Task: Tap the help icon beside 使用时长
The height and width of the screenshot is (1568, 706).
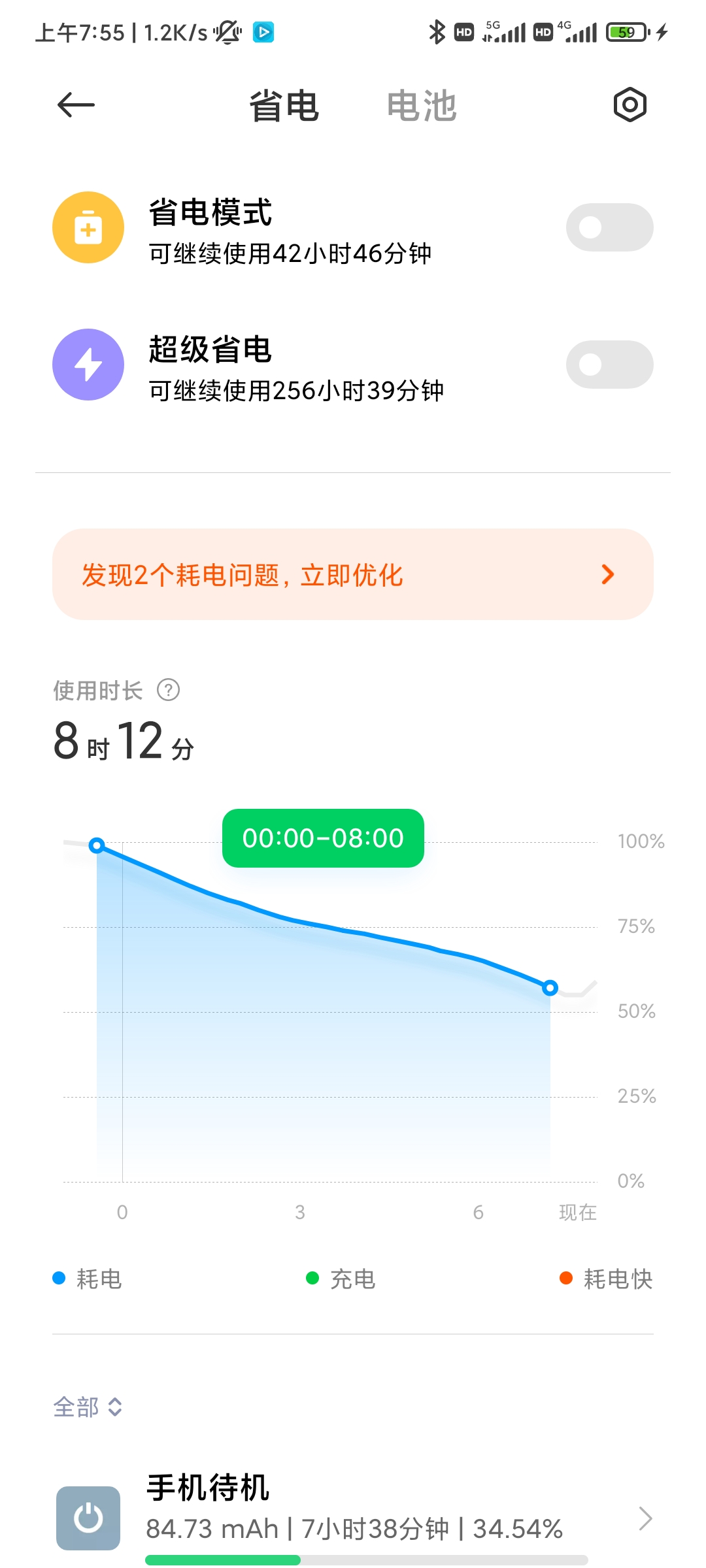Action: click(x=169, y=690)
